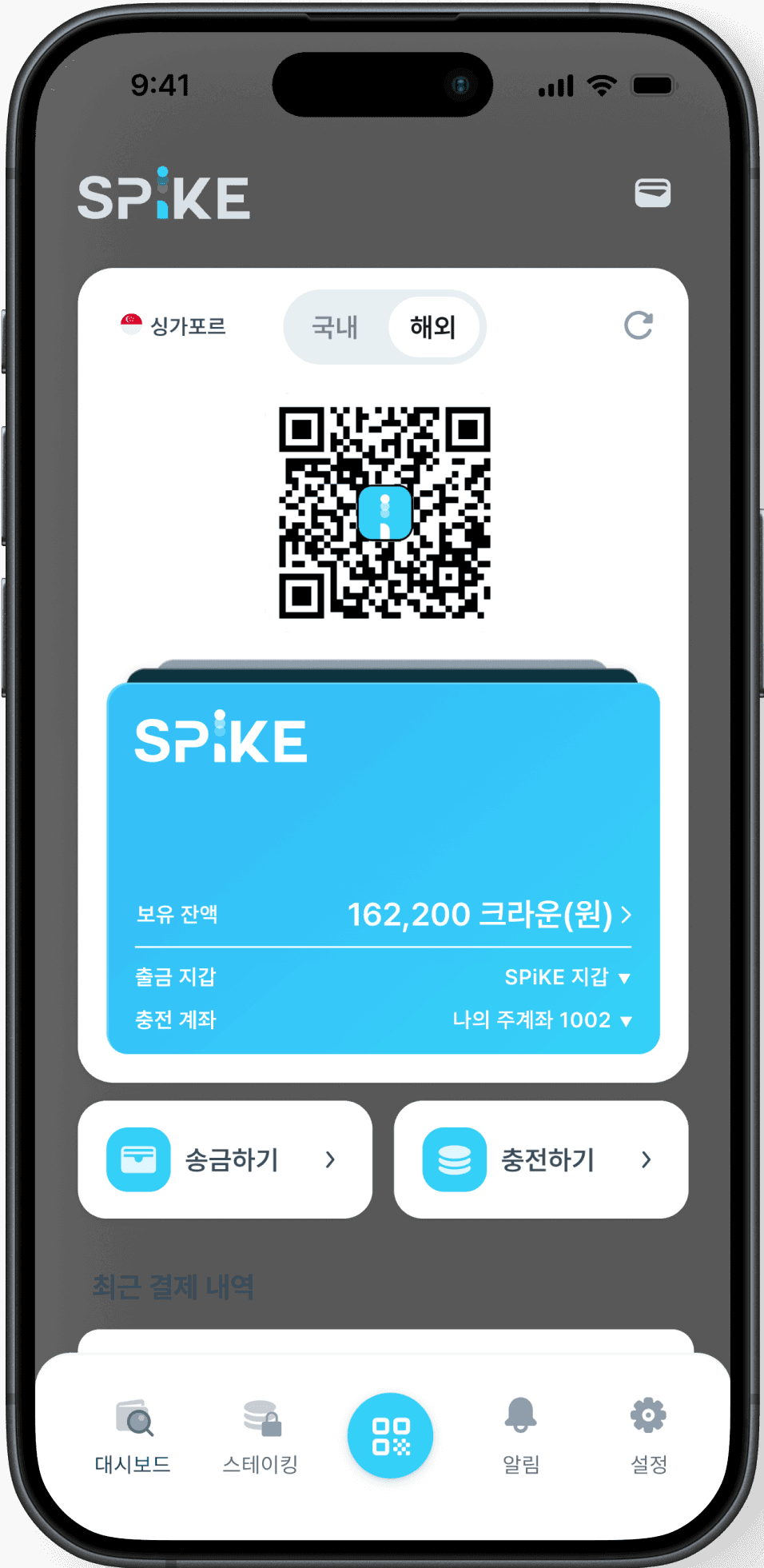Viewport: 764px width, 1568px height.
Task: Switch to the 국내 segment
Action: [335, 327]
